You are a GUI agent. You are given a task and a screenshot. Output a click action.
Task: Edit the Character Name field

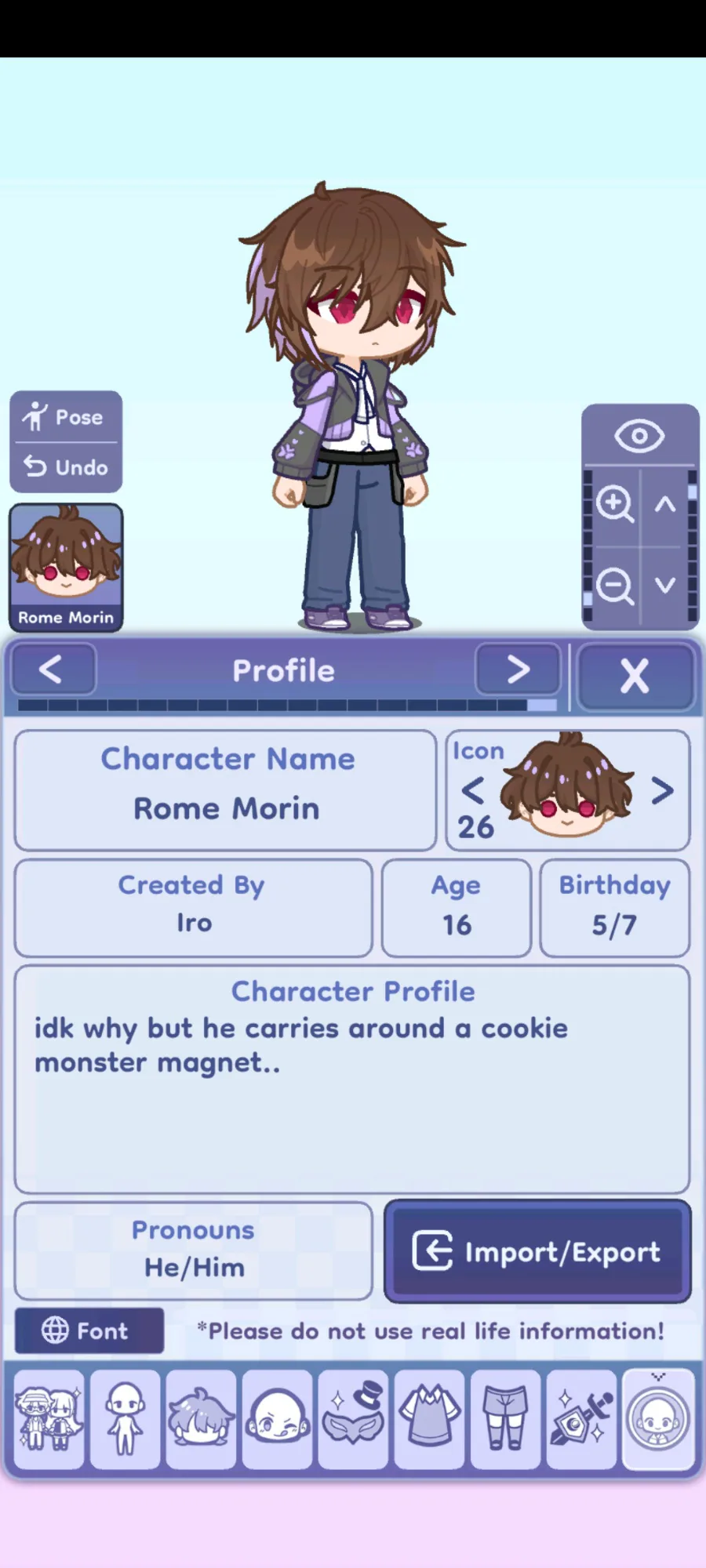click(226, 790)
